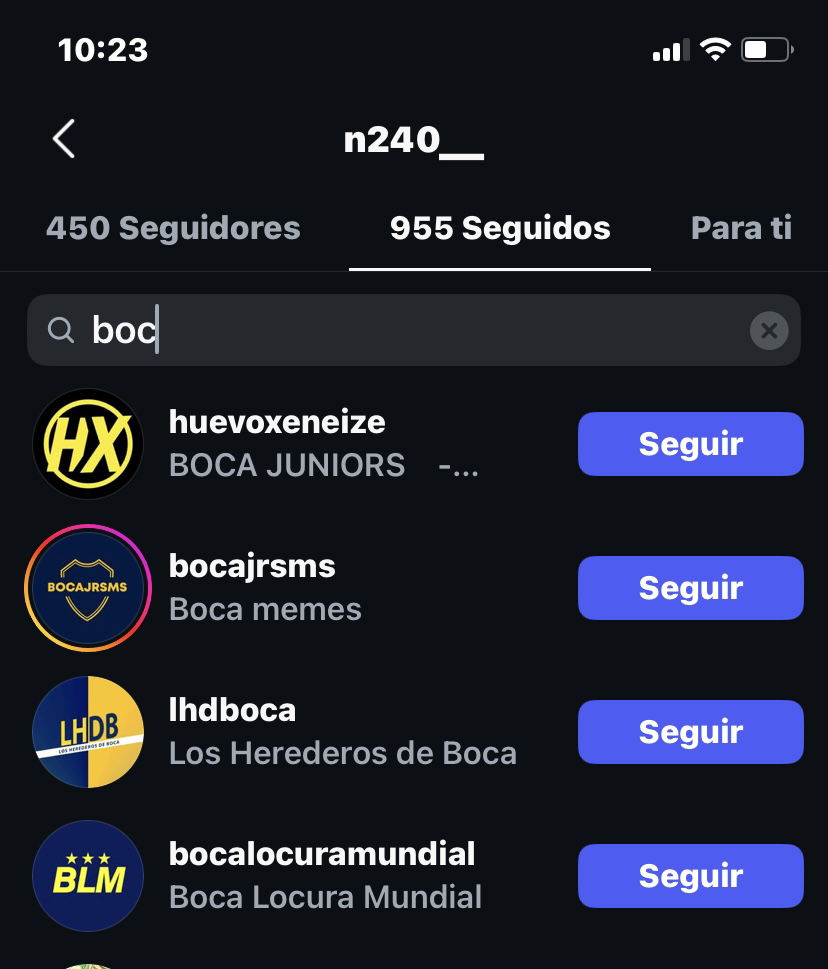Follow bocalocuramundial
The image size is (828, 969).
coord(690,876)
